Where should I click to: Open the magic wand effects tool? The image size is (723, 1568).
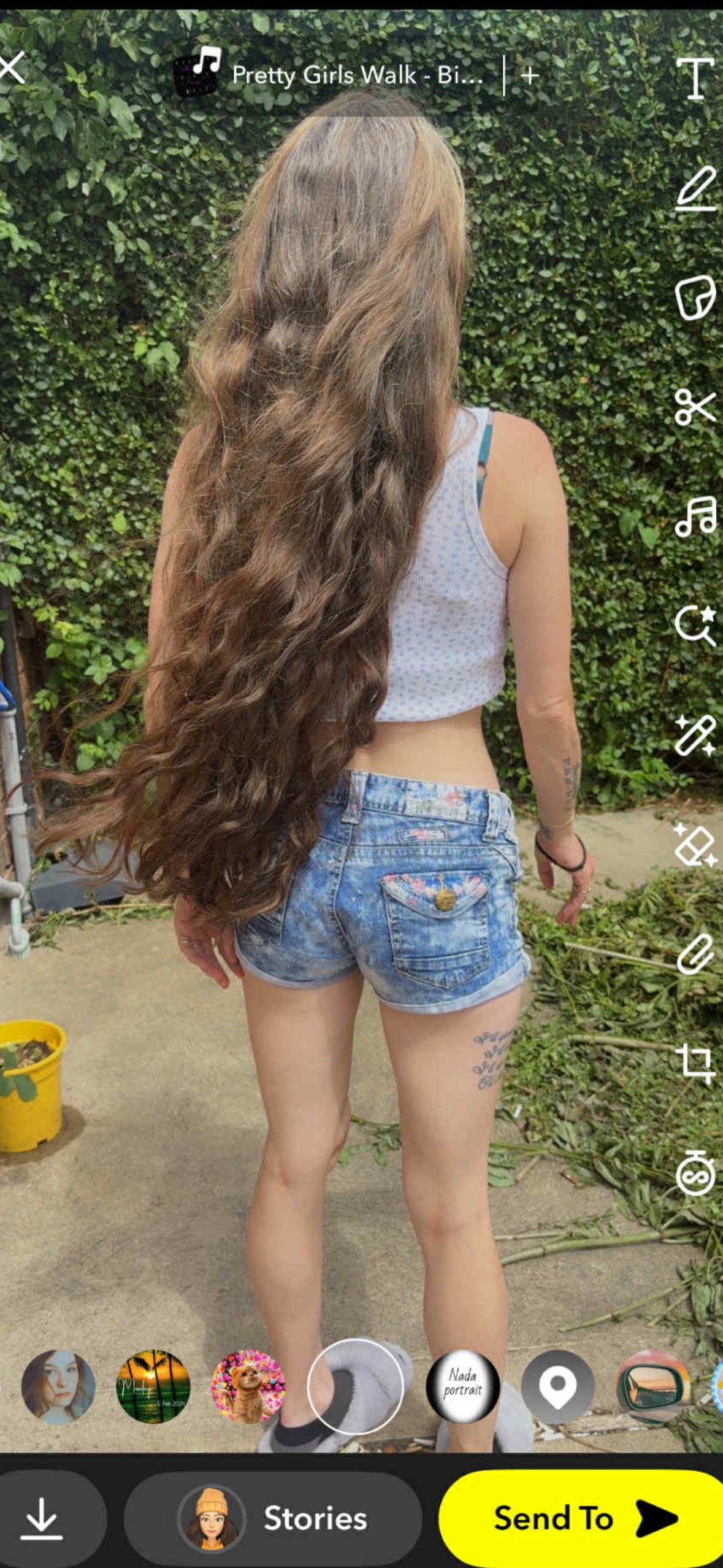[x=695, y=735]
